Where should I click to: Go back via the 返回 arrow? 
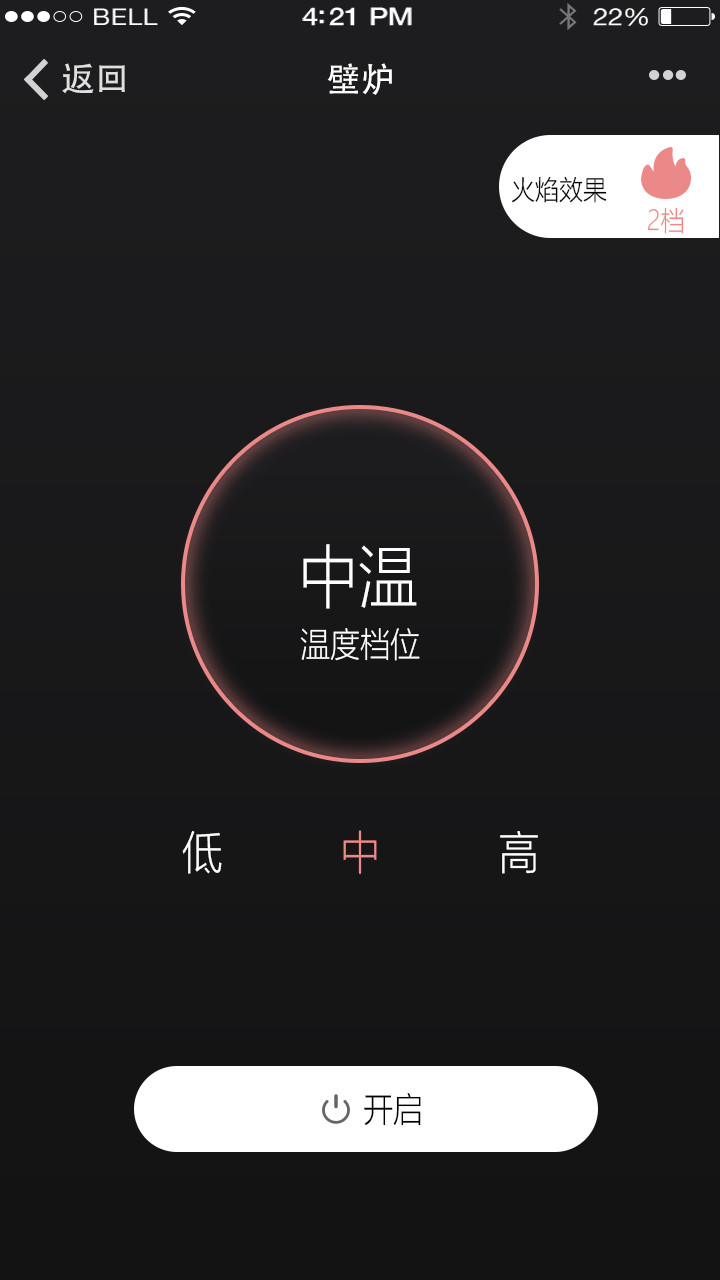72,79
